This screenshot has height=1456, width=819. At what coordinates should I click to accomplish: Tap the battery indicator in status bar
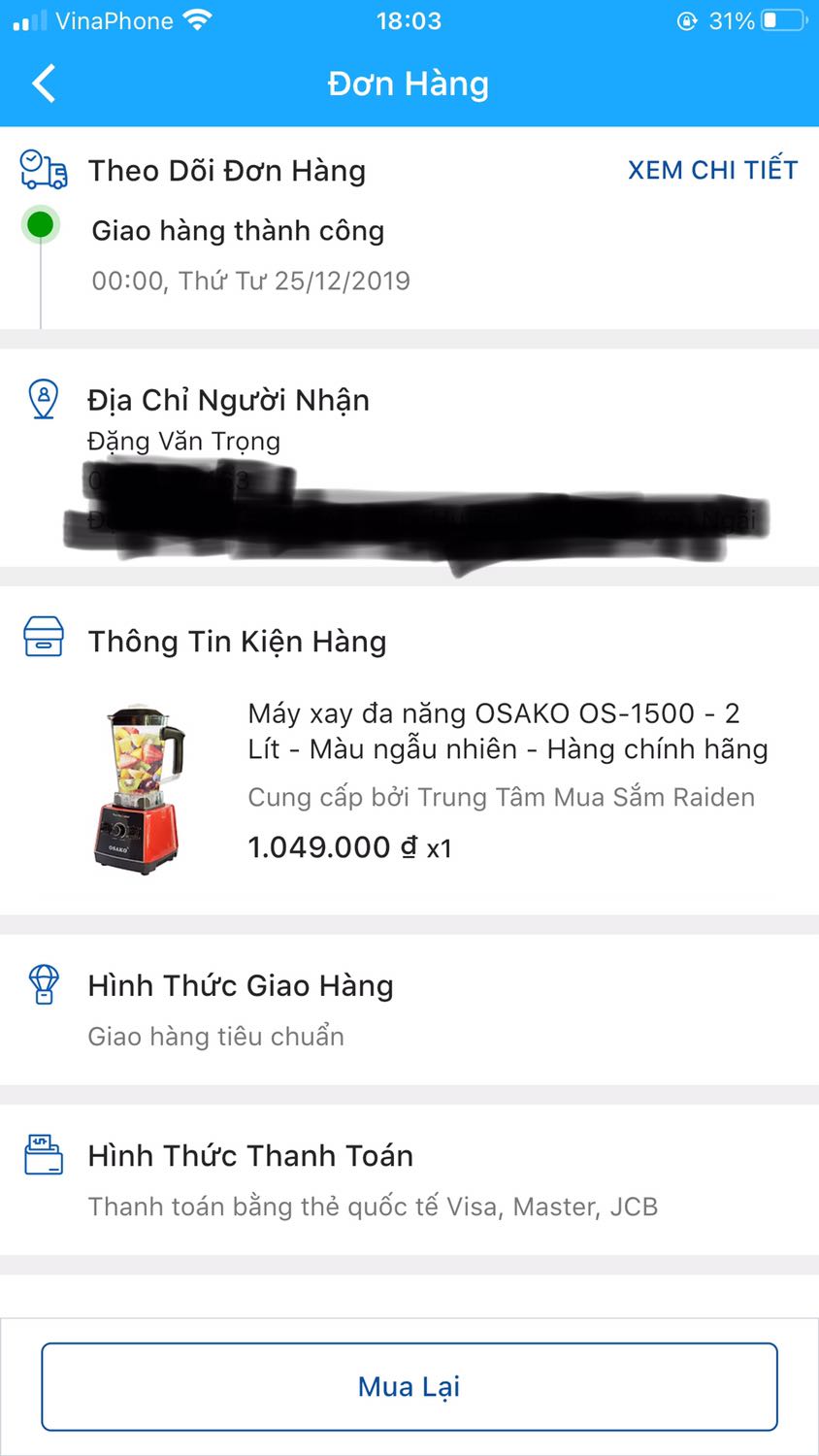(781, 17)
